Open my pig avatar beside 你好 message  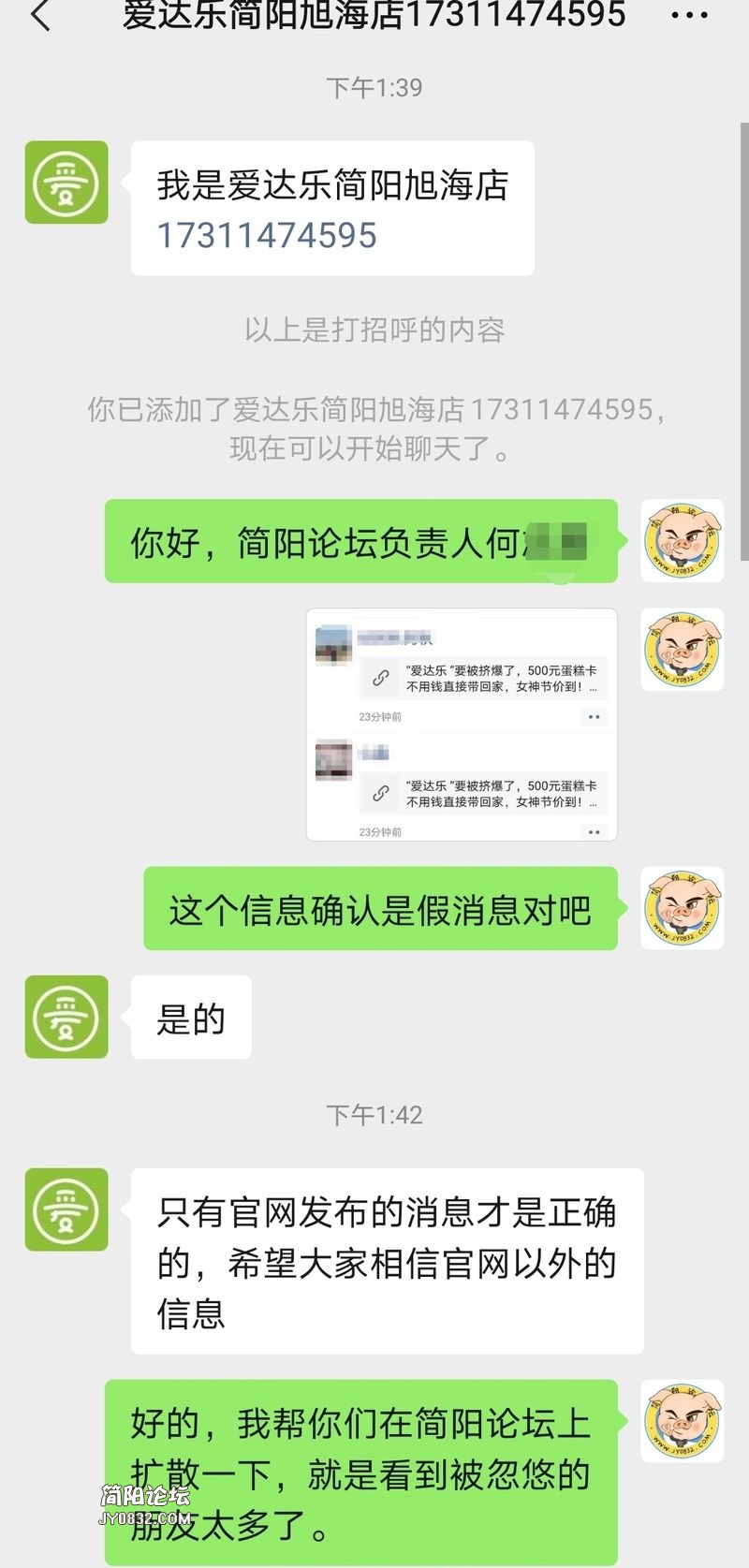pos(682,541)
